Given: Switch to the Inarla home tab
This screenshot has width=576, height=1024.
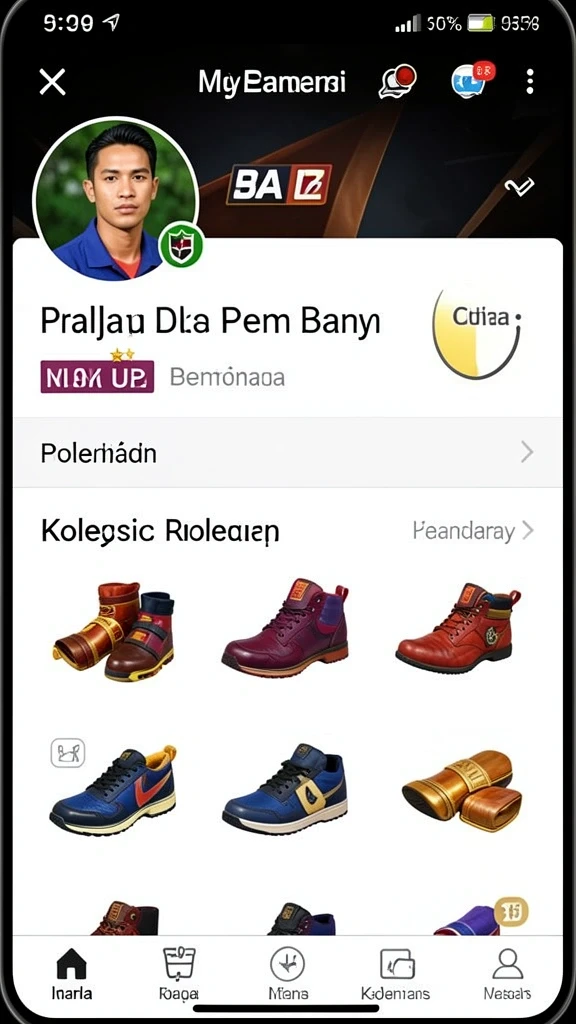Looking at the screenshot, I should click(71, 974).
